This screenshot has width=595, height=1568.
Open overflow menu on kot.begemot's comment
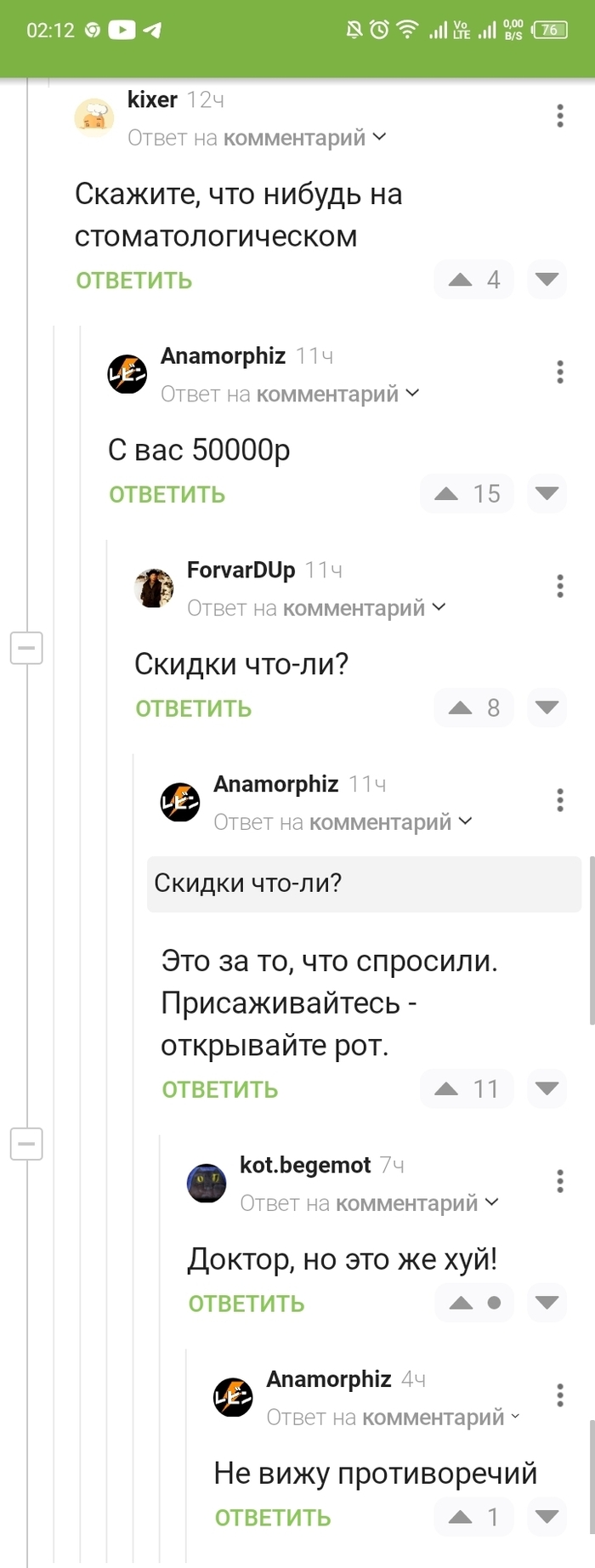(559, 1181)
